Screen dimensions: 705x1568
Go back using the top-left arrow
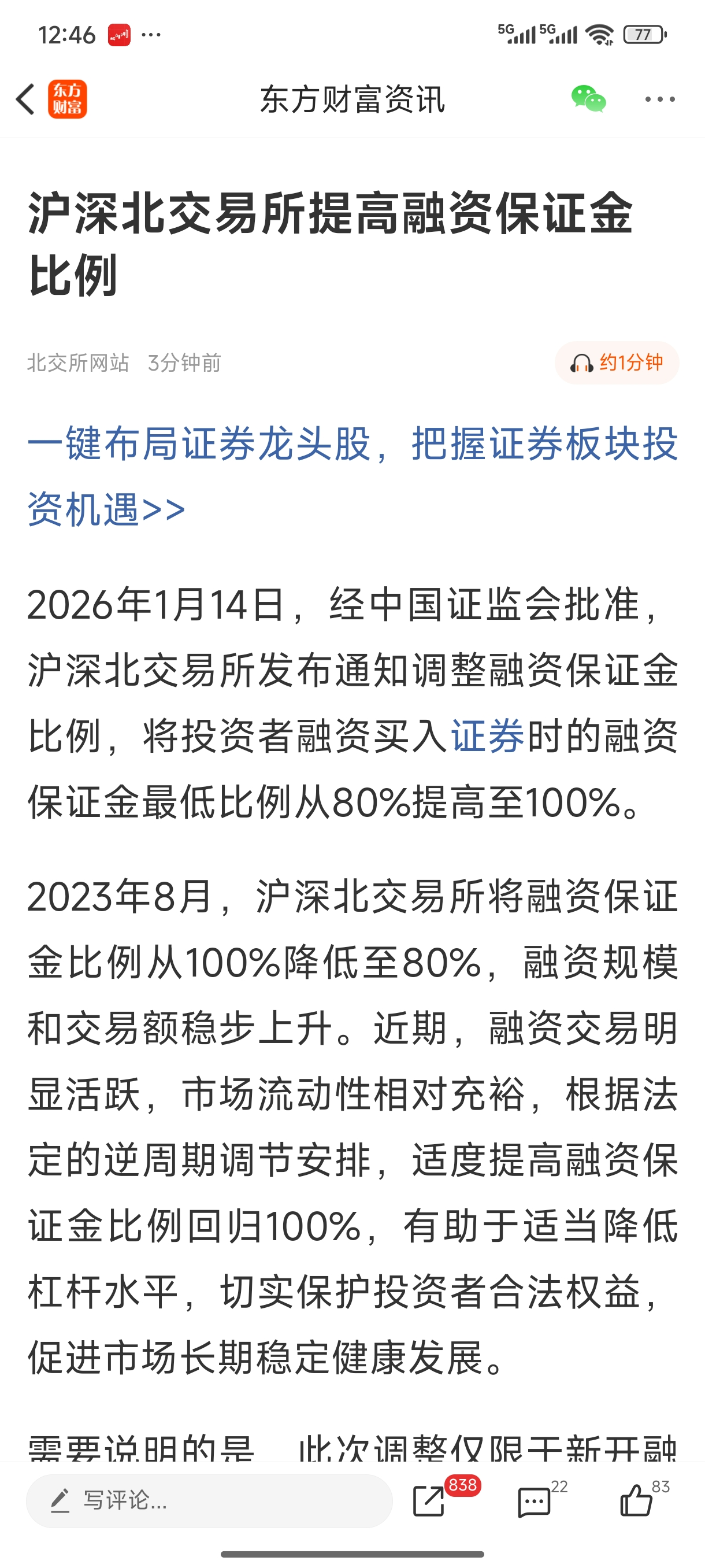click(x=25, y=99)
